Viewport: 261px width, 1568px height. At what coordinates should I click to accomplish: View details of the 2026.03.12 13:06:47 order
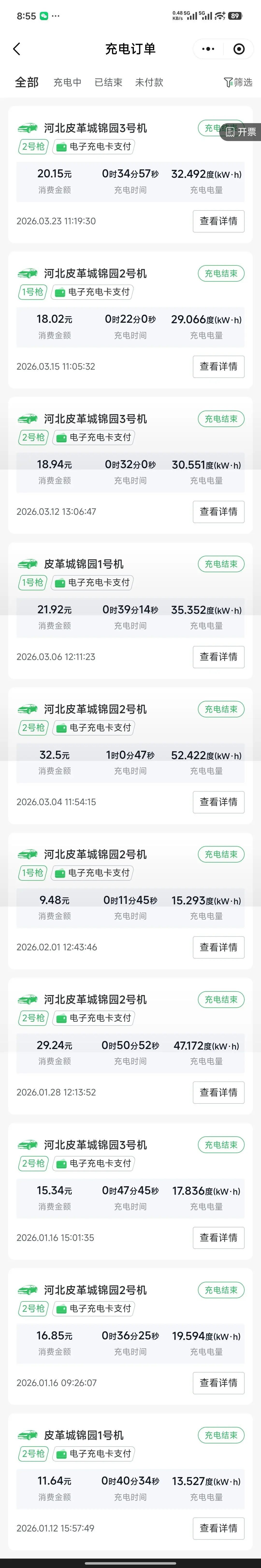[x=218, y=511]
